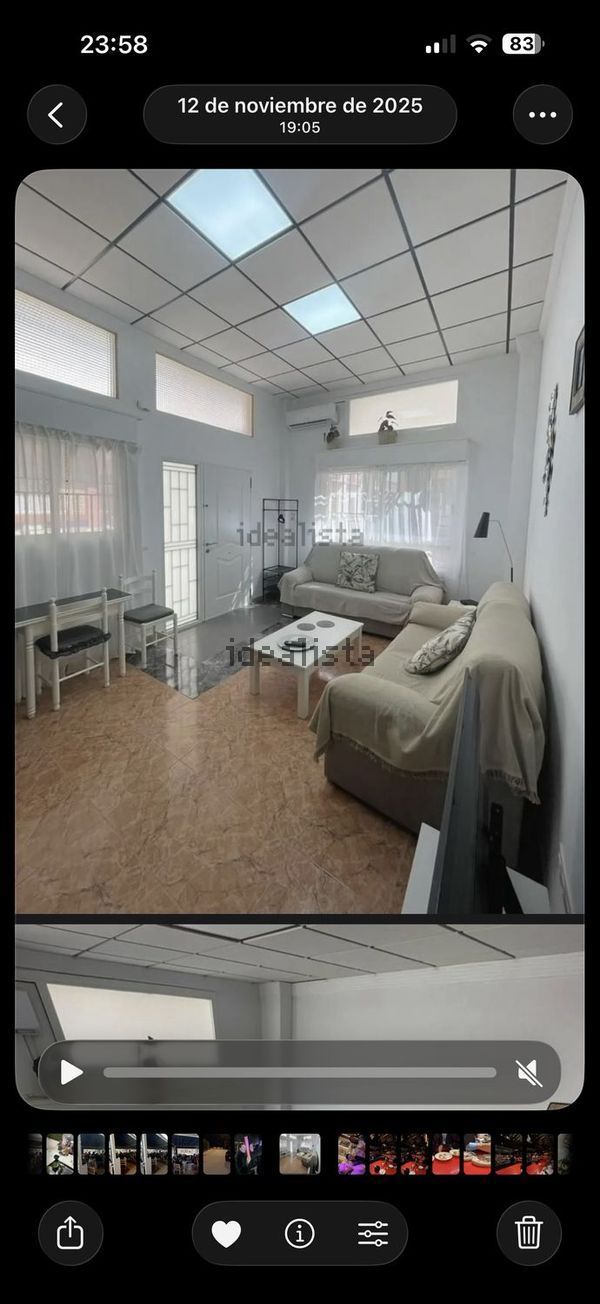
Task: Mark video as favorite with heart
Action: point(226,1233)
